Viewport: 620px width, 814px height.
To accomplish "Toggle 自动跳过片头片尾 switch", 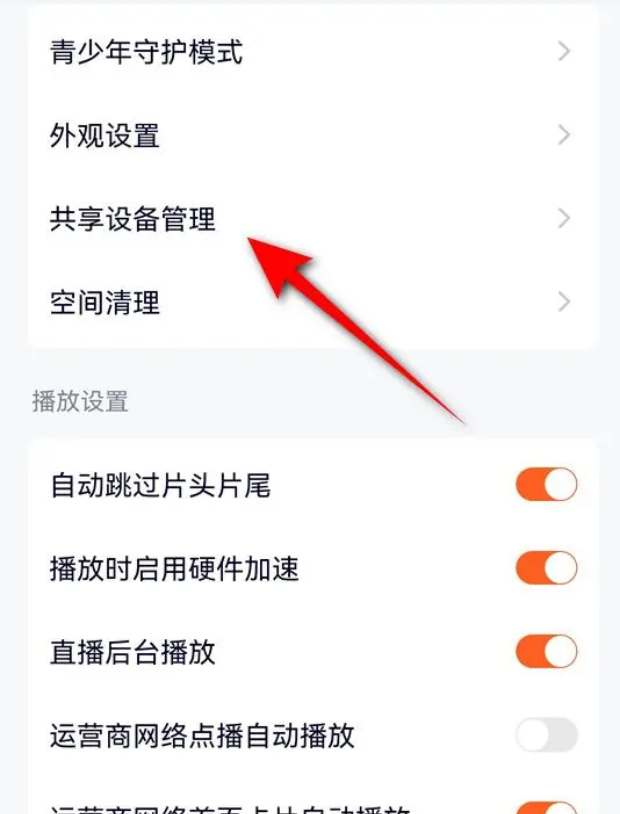I will pyautogui.click(x=546, y=486).
